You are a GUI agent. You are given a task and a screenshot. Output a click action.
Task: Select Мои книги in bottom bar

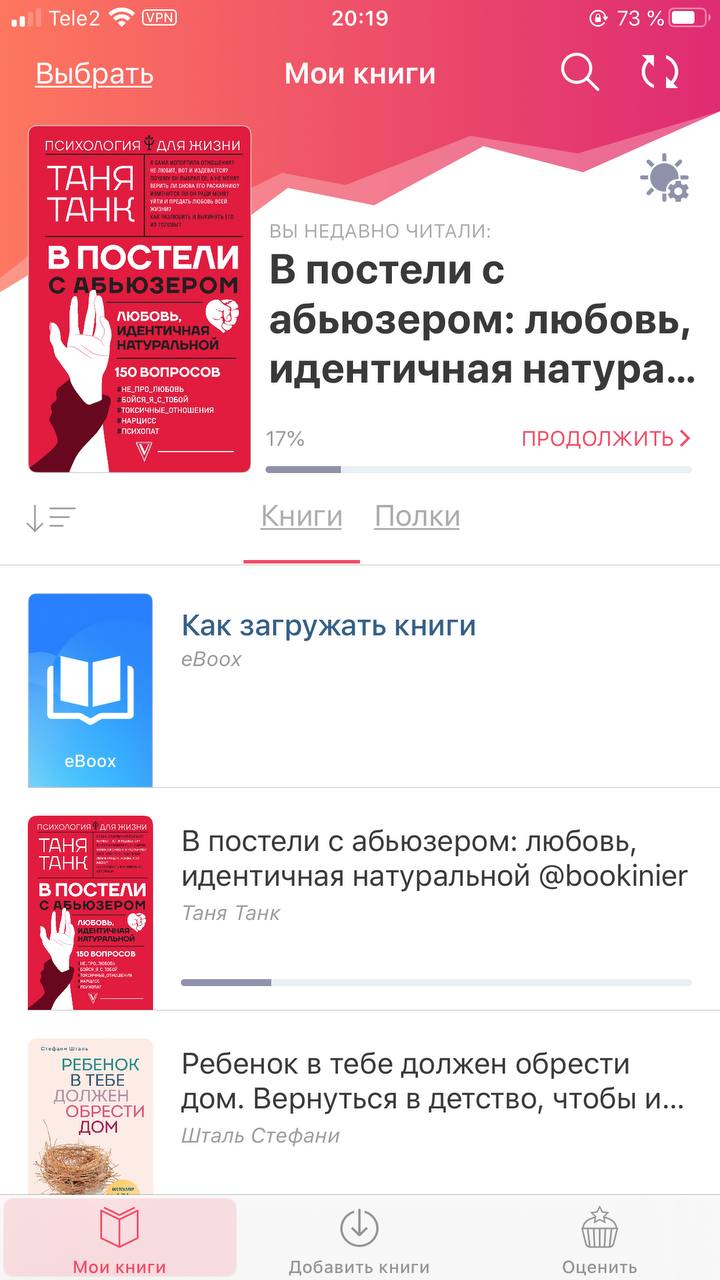click(x=119, y=1239)
